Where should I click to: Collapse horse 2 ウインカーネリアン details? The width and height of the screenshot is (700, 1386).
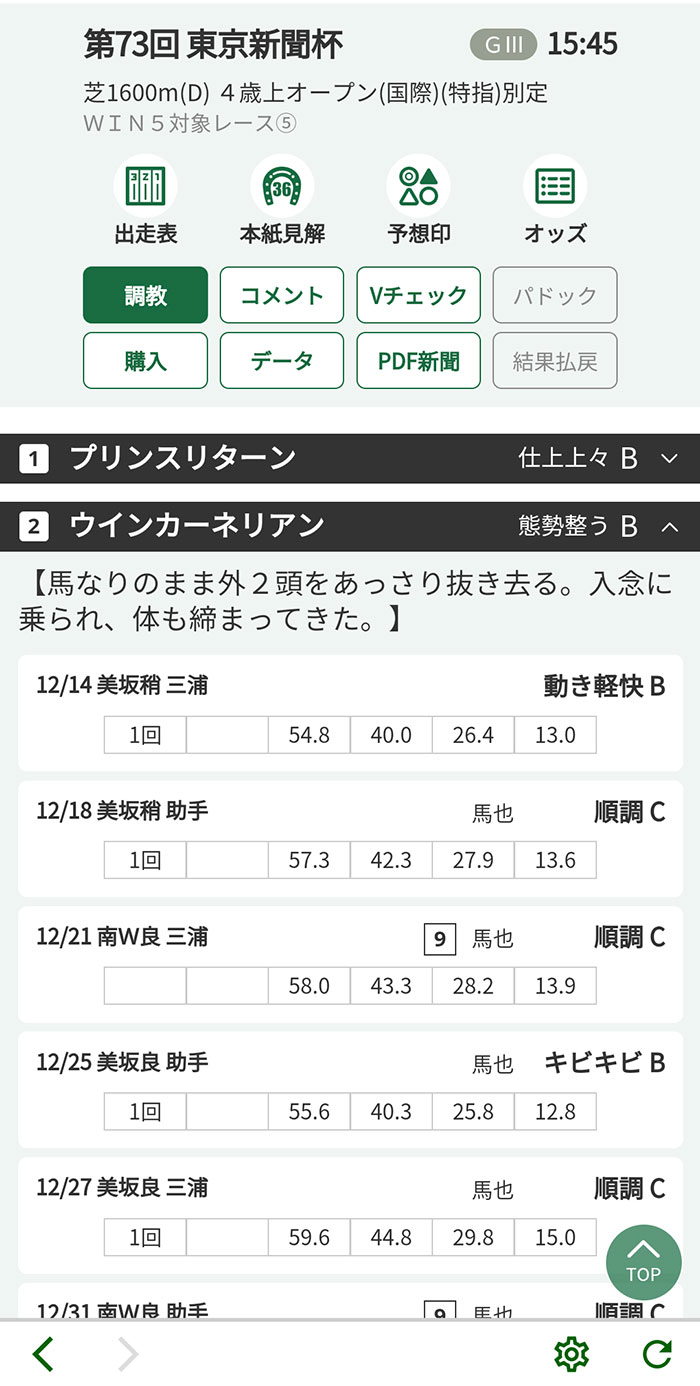[669, 526]
